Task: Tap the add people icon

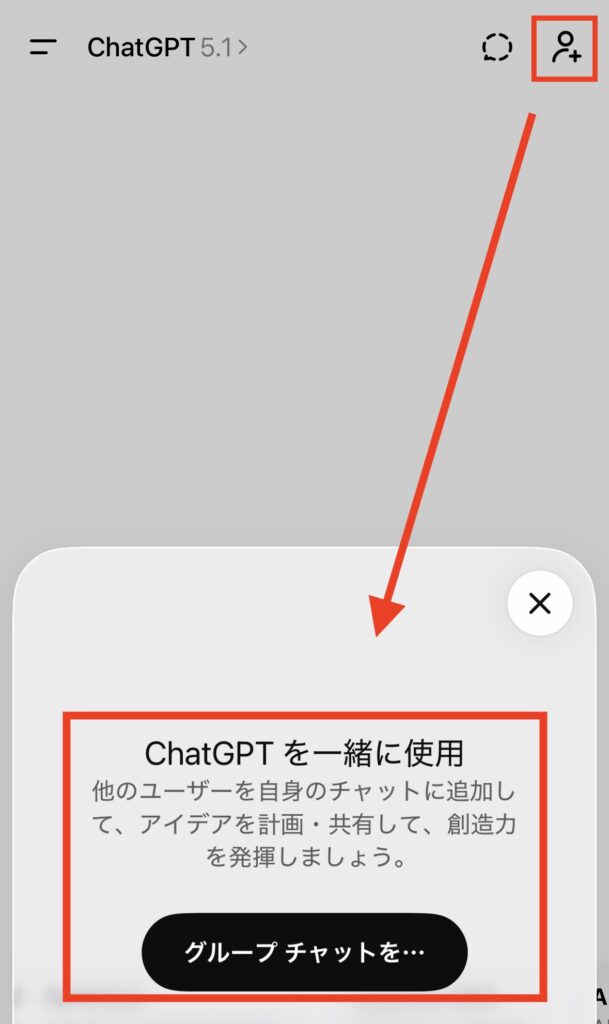Action: pyautogui.click(x=565, y=47)
